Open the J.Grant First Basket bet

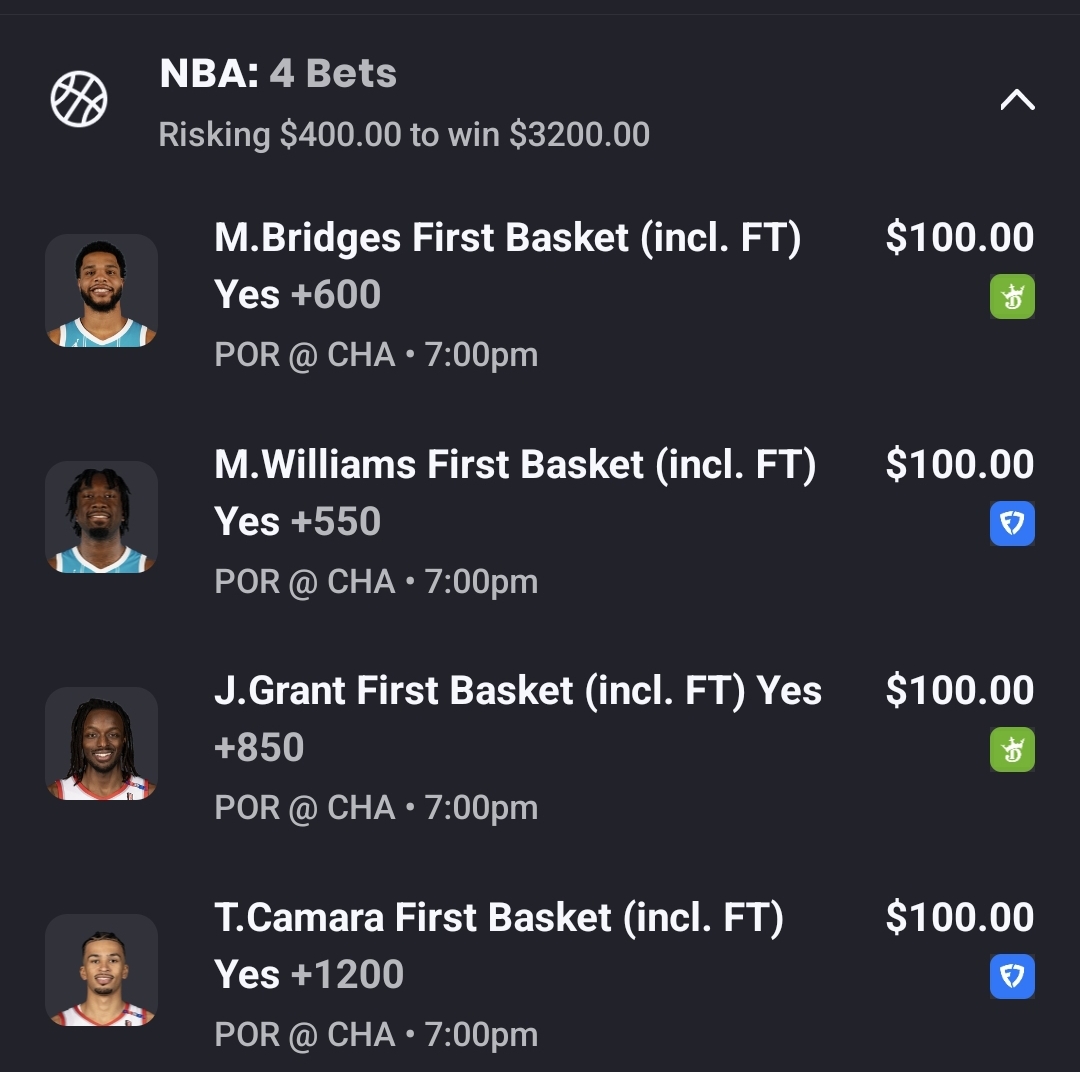point(517,718)
